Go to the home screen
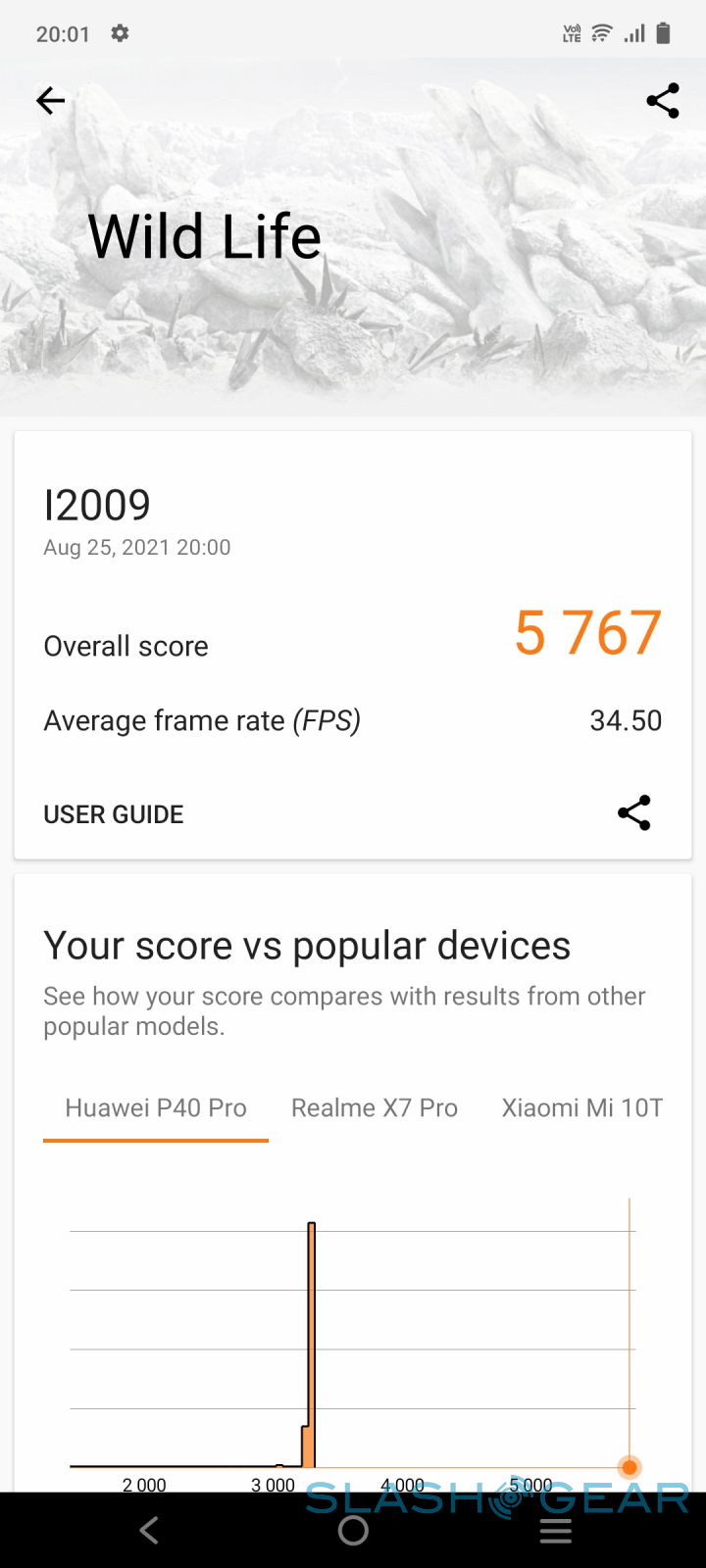706x1568 pixels. (353, 1530)
